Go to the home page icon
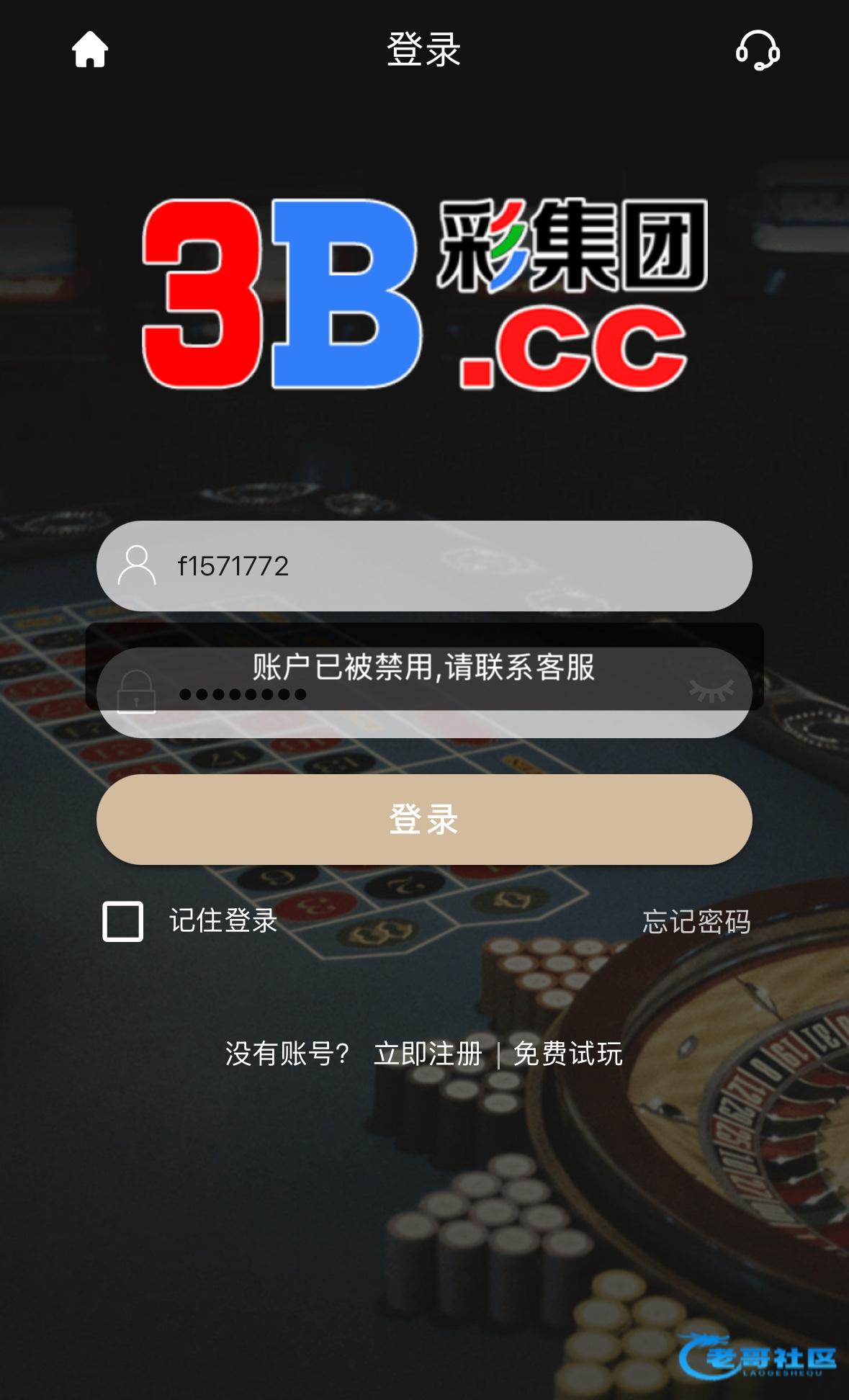849x1400 pixels. click(90, 50)
